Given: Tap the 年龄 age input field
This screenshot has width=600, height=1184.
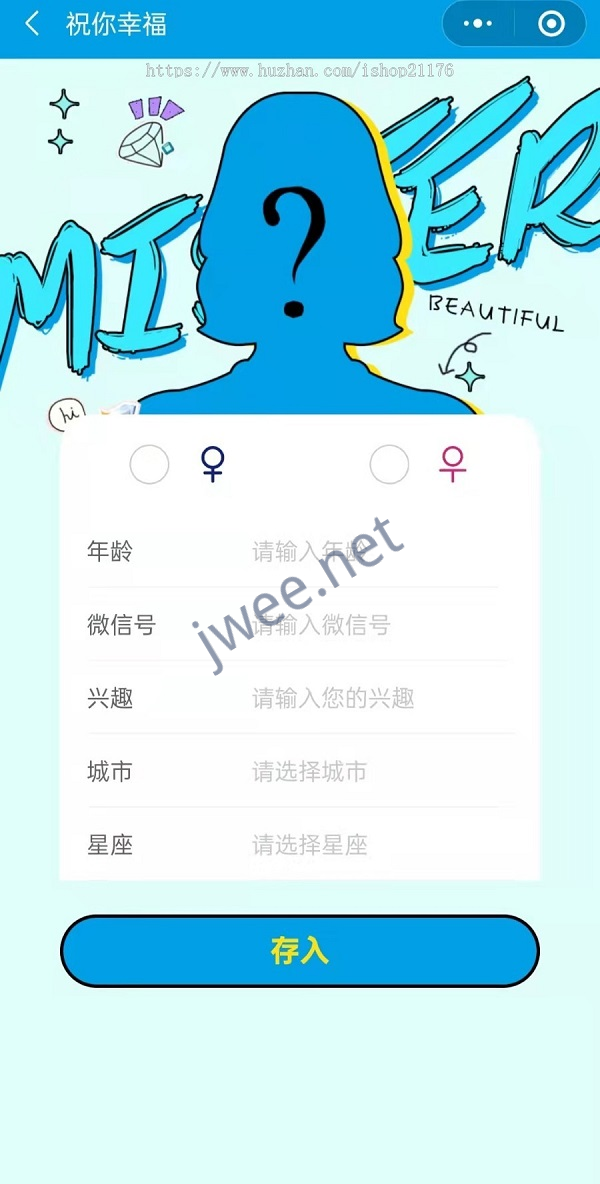Looking at the screenshot, I should [x=380, y=551].
